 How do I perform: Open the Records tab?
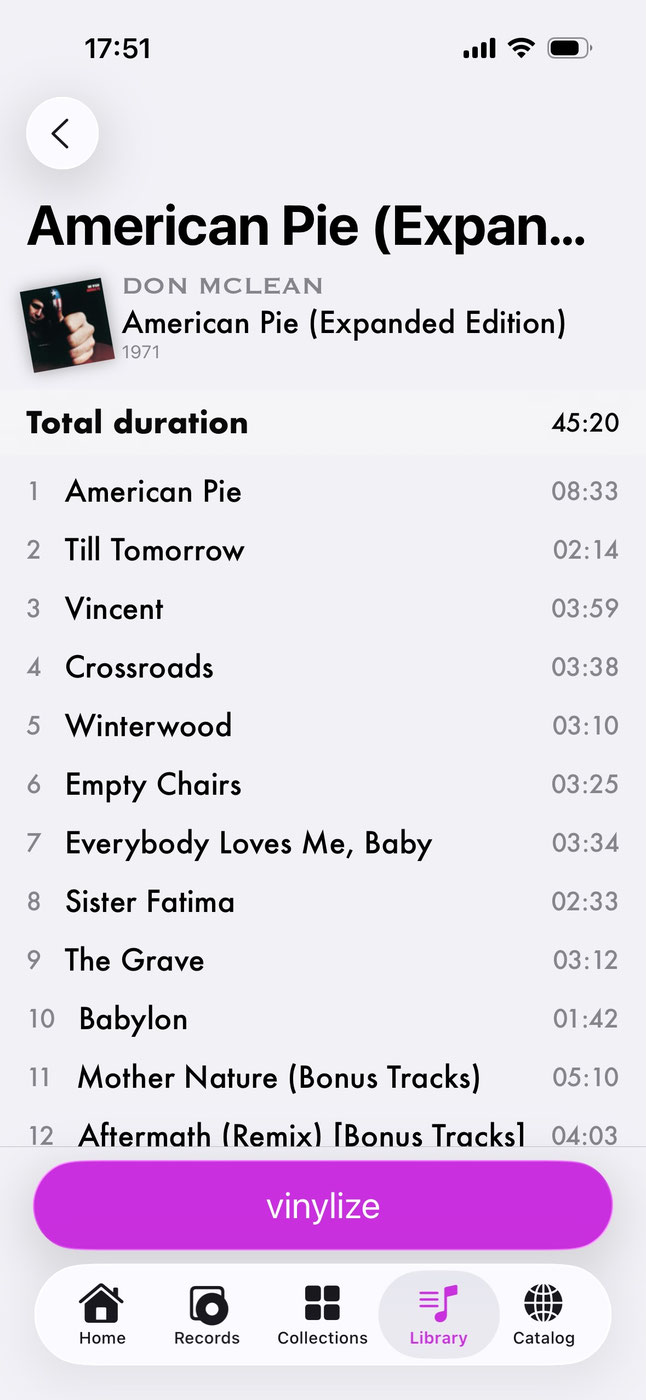207,1315
